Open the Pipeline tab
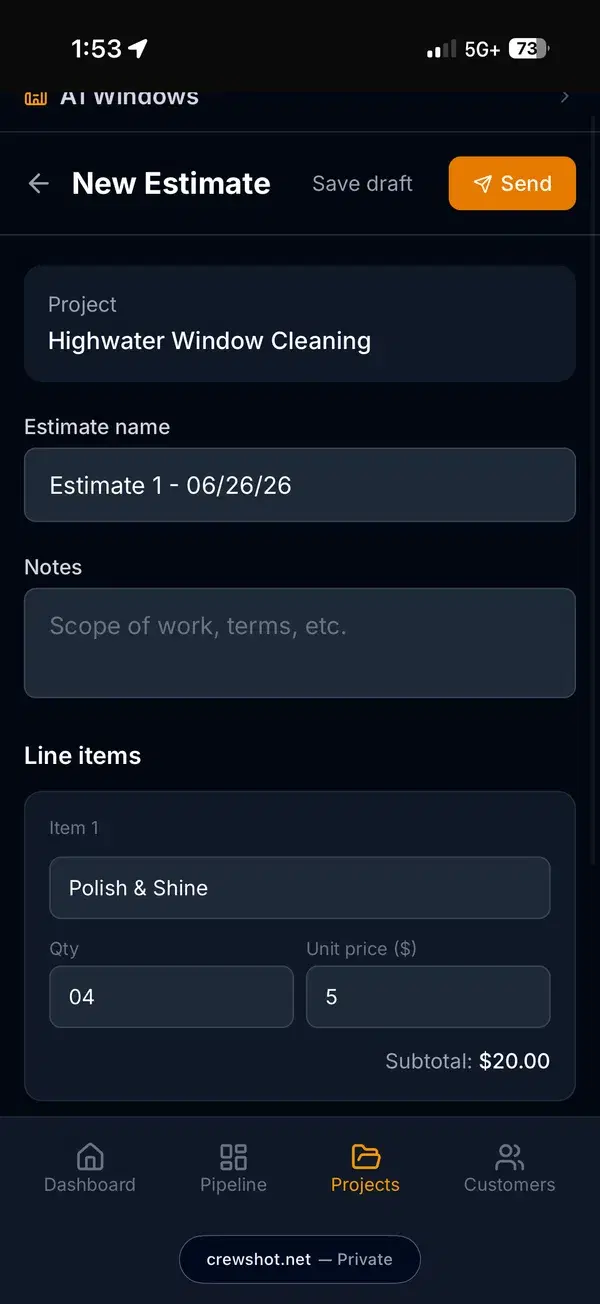 click(233, 1169)
